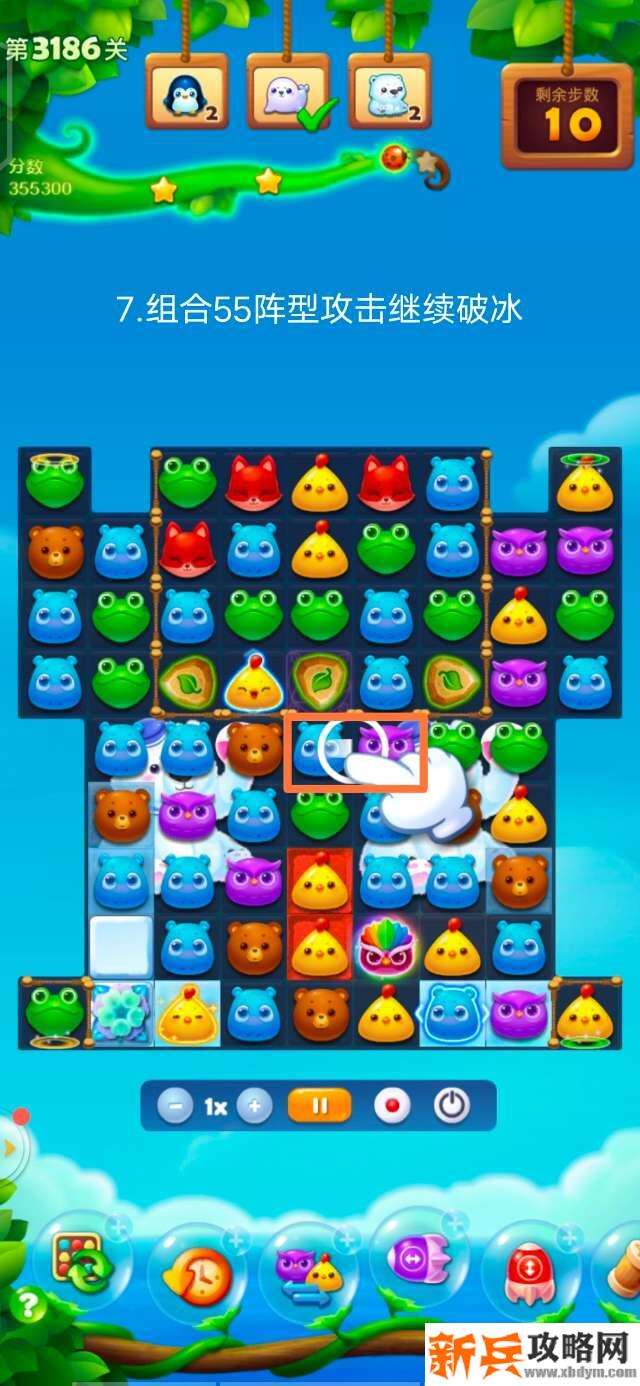Tap the red record button
Image resolution: width=640 pixels, height=1386 pixels.
[x=392, y=1107]
